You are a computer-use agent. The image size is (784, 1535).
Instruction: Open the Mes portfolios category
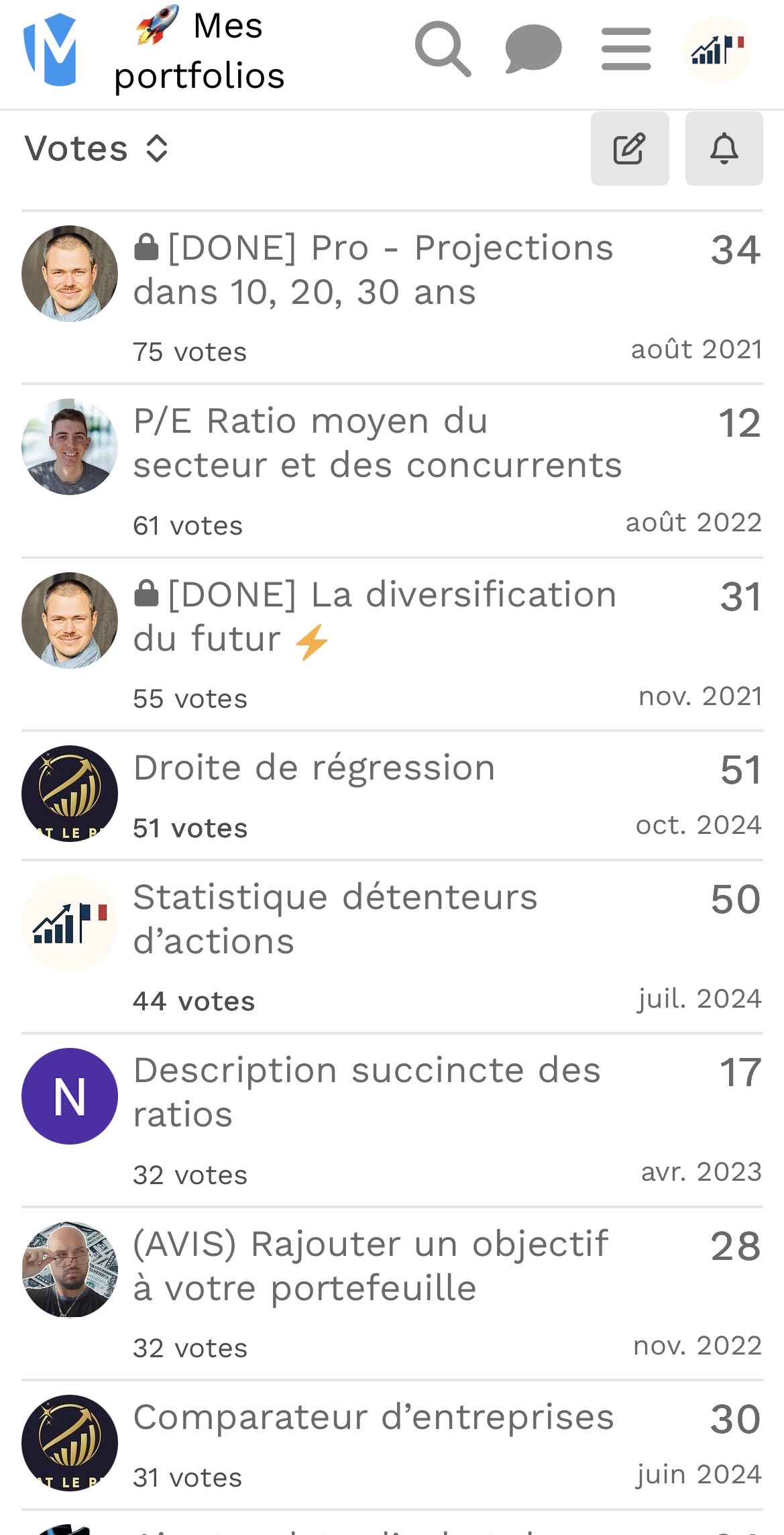click(x=200, y=51)
